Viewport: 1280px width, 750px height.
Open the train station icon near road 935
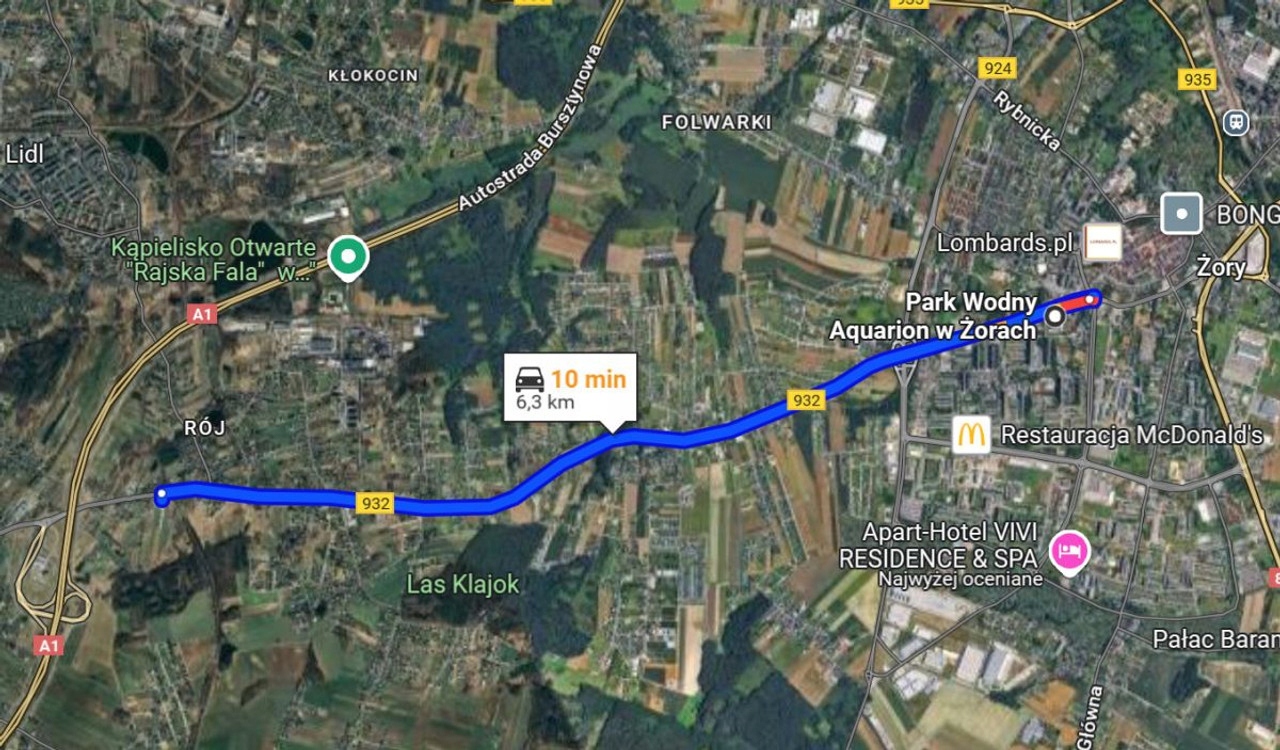(1236, 122)
